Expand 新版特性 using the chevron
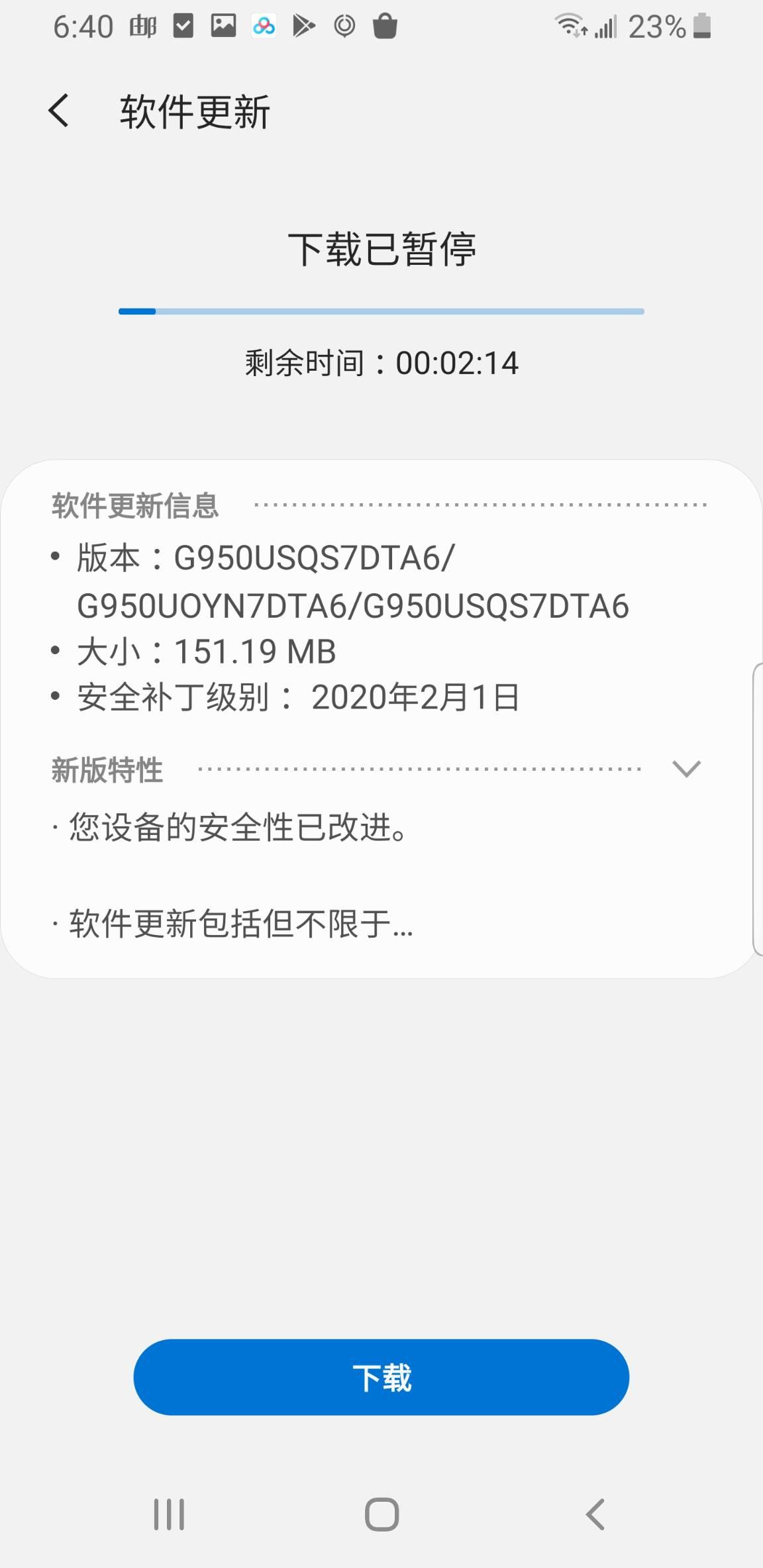Image resolution: width=763 pixels, height=1568 pixels. 686,767
